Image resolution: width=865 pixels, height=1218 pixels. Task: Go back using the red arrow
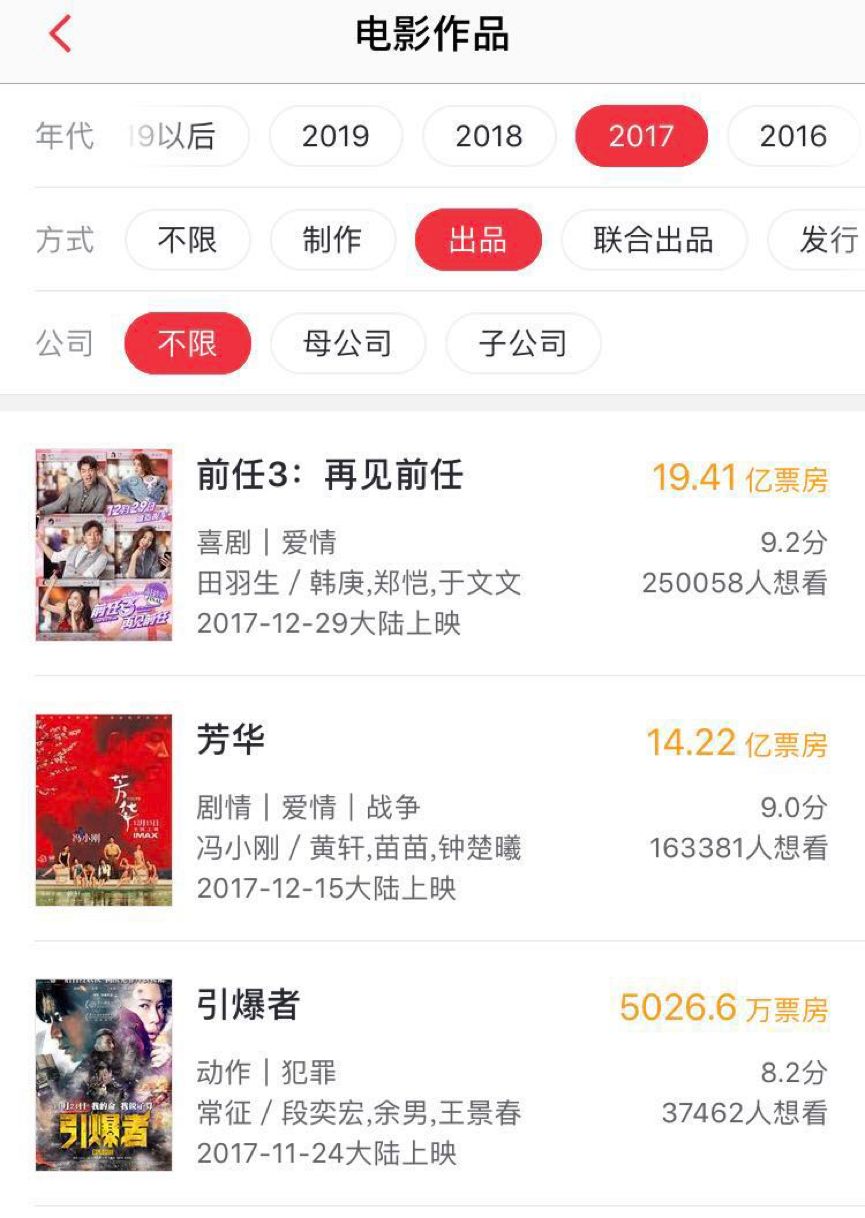61,34
